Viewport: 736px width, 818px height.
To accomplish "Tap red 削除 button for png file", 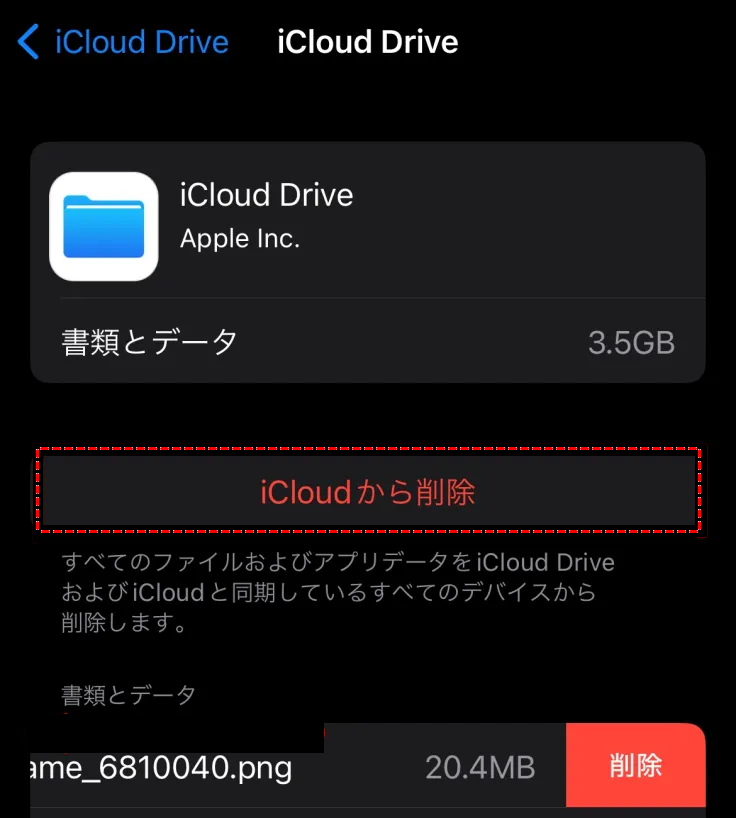I will (635, 766).
